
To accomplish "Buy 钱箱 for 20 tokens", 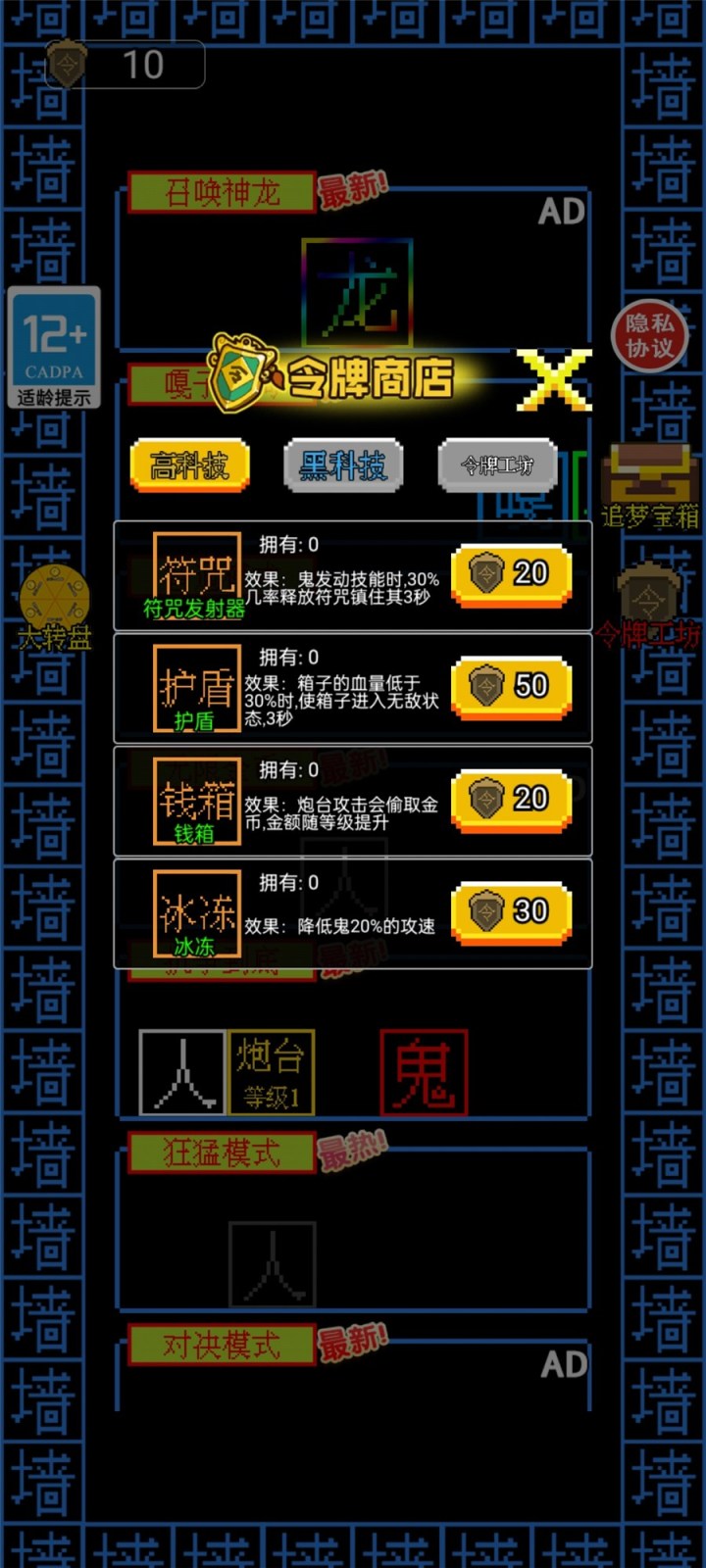I will tap(511, 800).
